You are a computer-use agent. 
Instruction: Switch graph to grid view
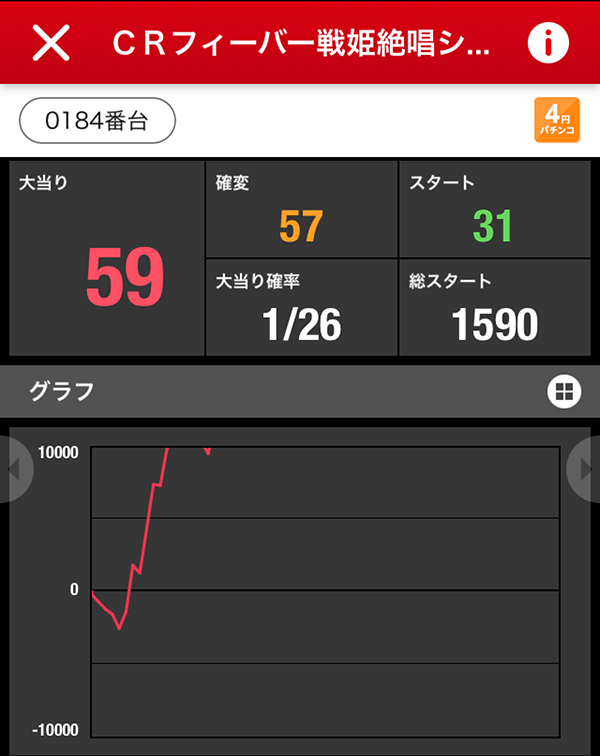(x=564, y=392)
